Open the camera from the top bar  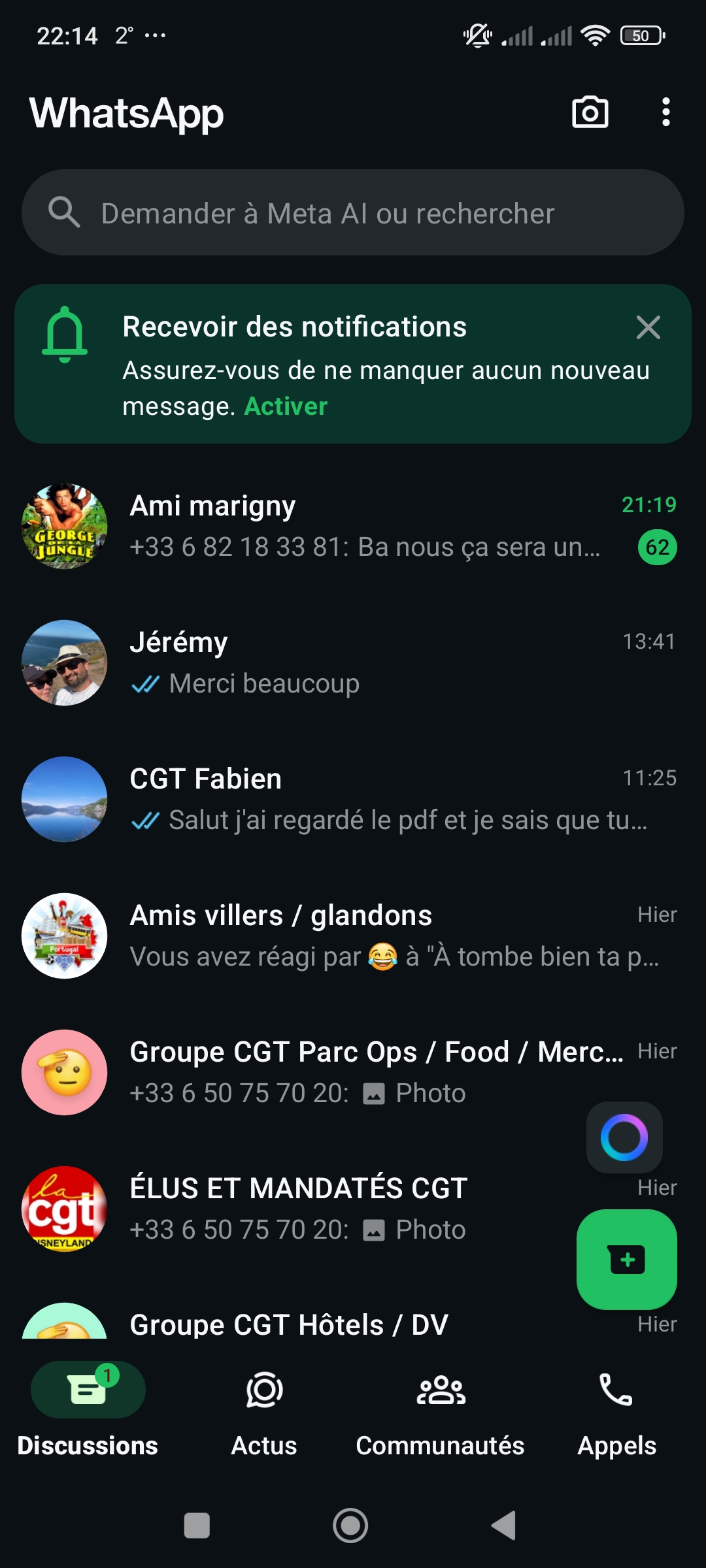click(x=590, y=112)
